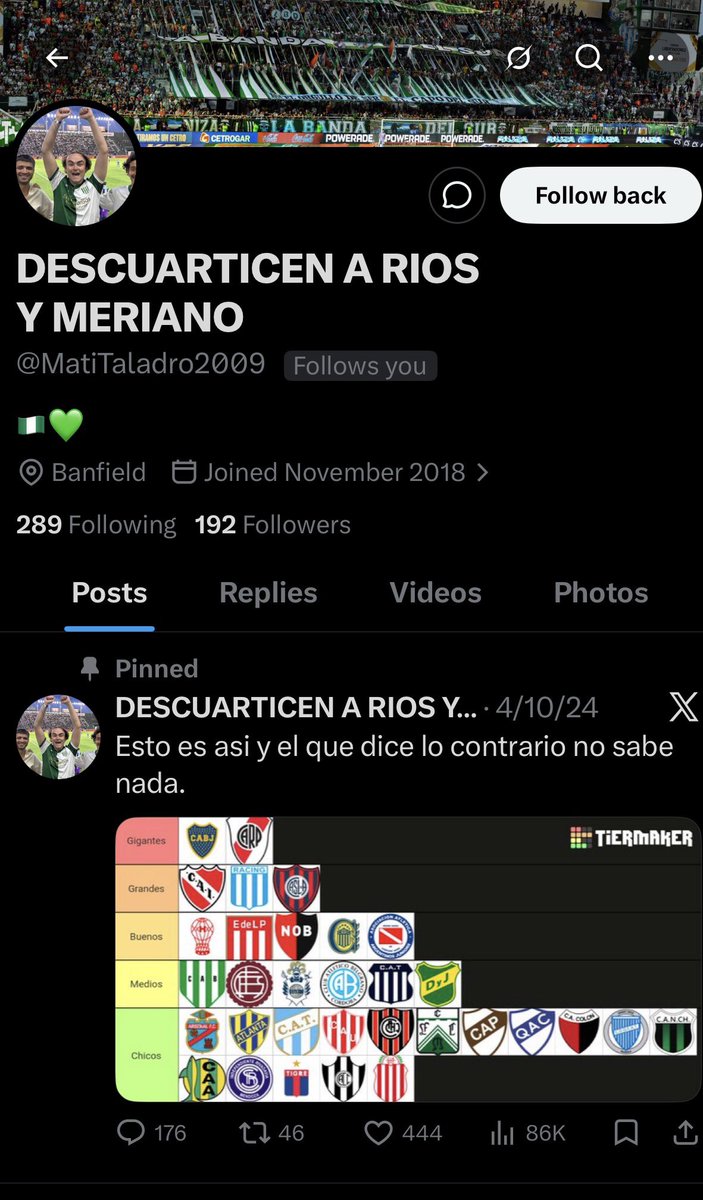The height and width of the screenshot is (1200, 703).
Task: Search this profile's posts
Action: (589, 58)
